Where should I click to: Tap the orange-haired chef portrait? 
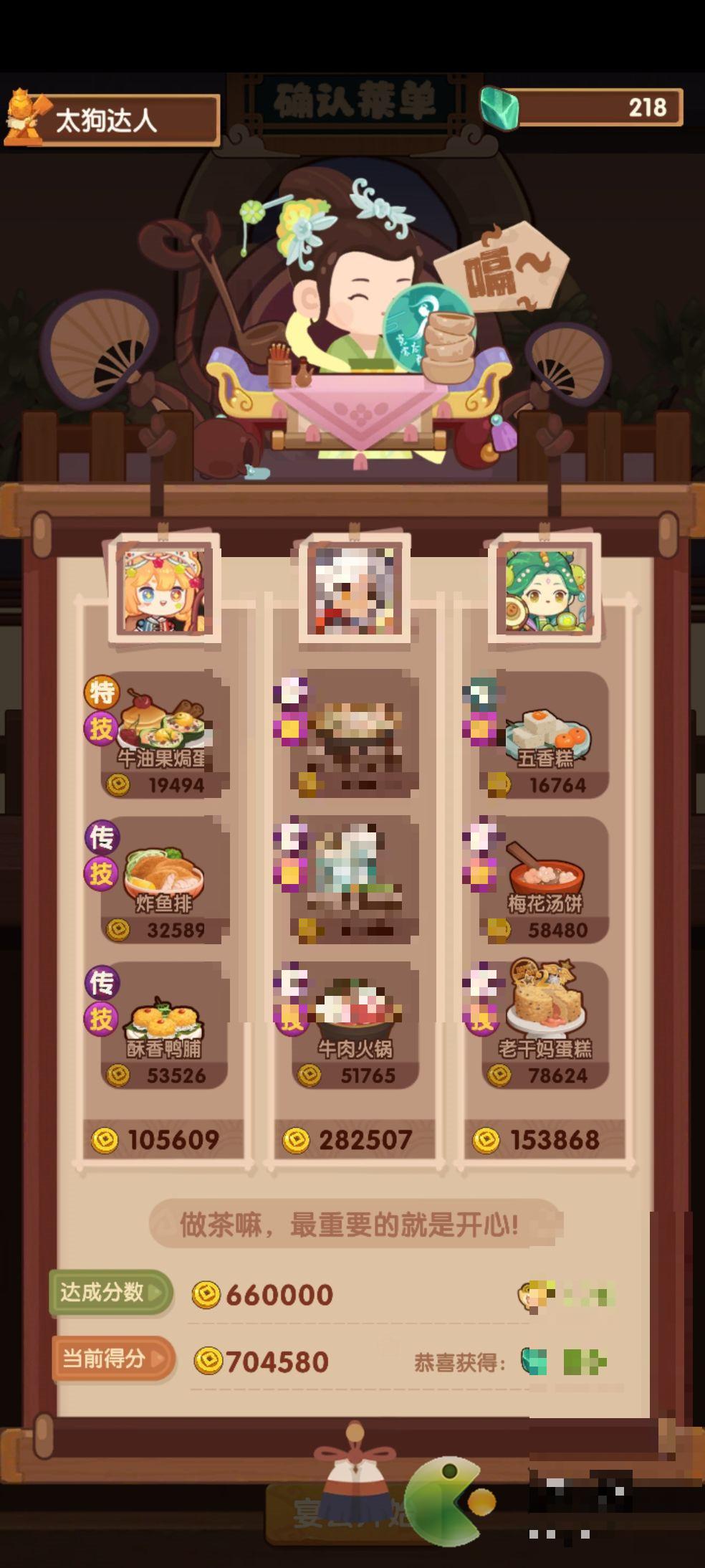coord(165,590)
